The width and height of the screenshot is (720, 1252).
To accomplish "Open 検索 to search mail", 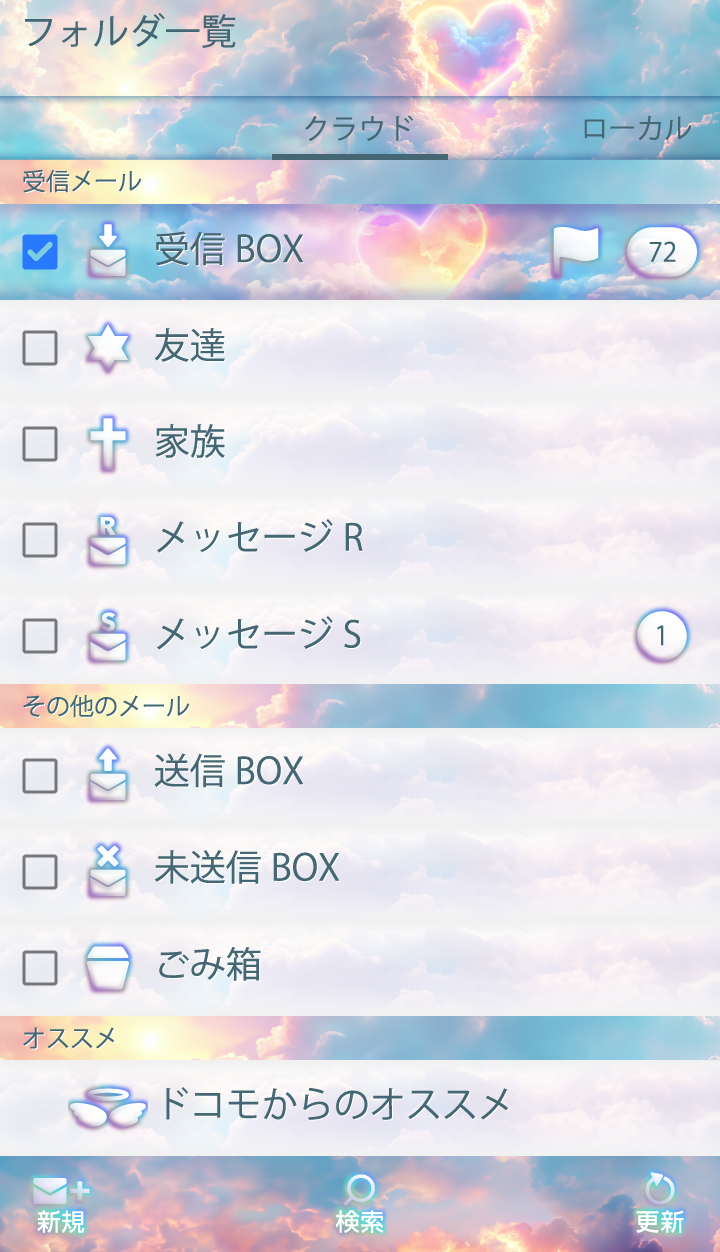I will pos(360,1204).
